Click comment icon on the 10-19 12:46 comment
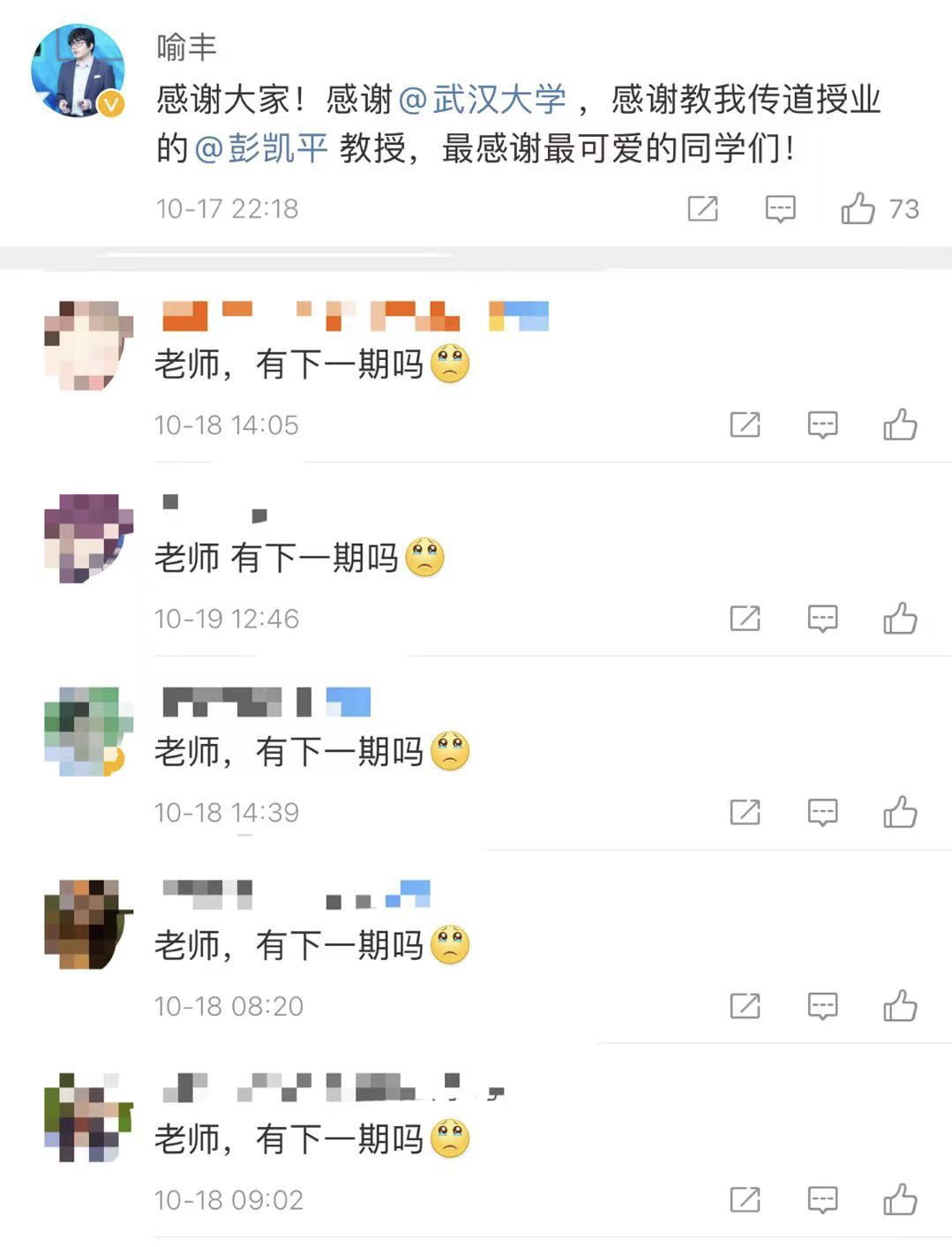Image resolution: width=952 pixels, height=1247 pixels. [822, 618]
